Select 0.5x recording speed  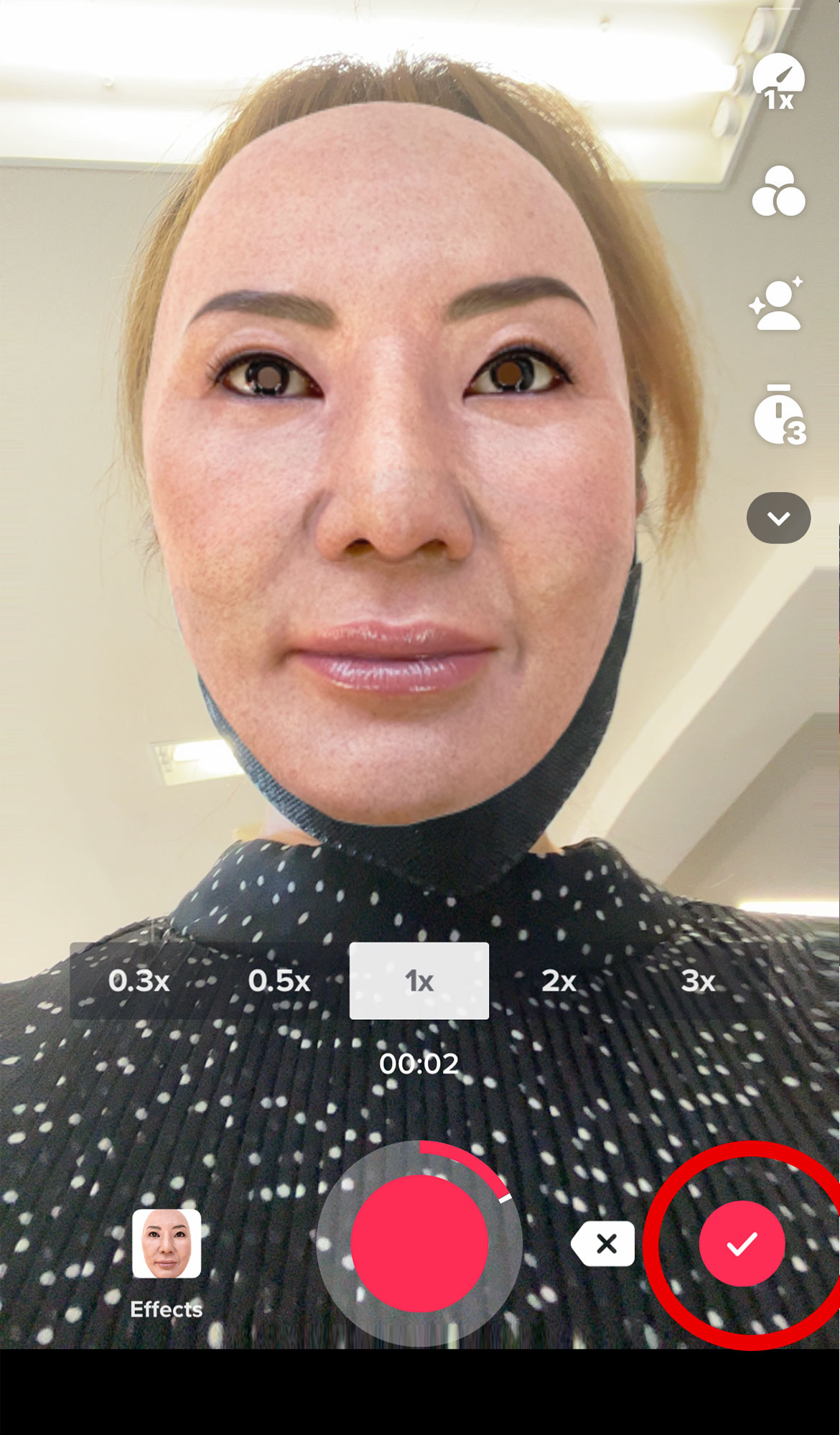click(x=279, y=980)
